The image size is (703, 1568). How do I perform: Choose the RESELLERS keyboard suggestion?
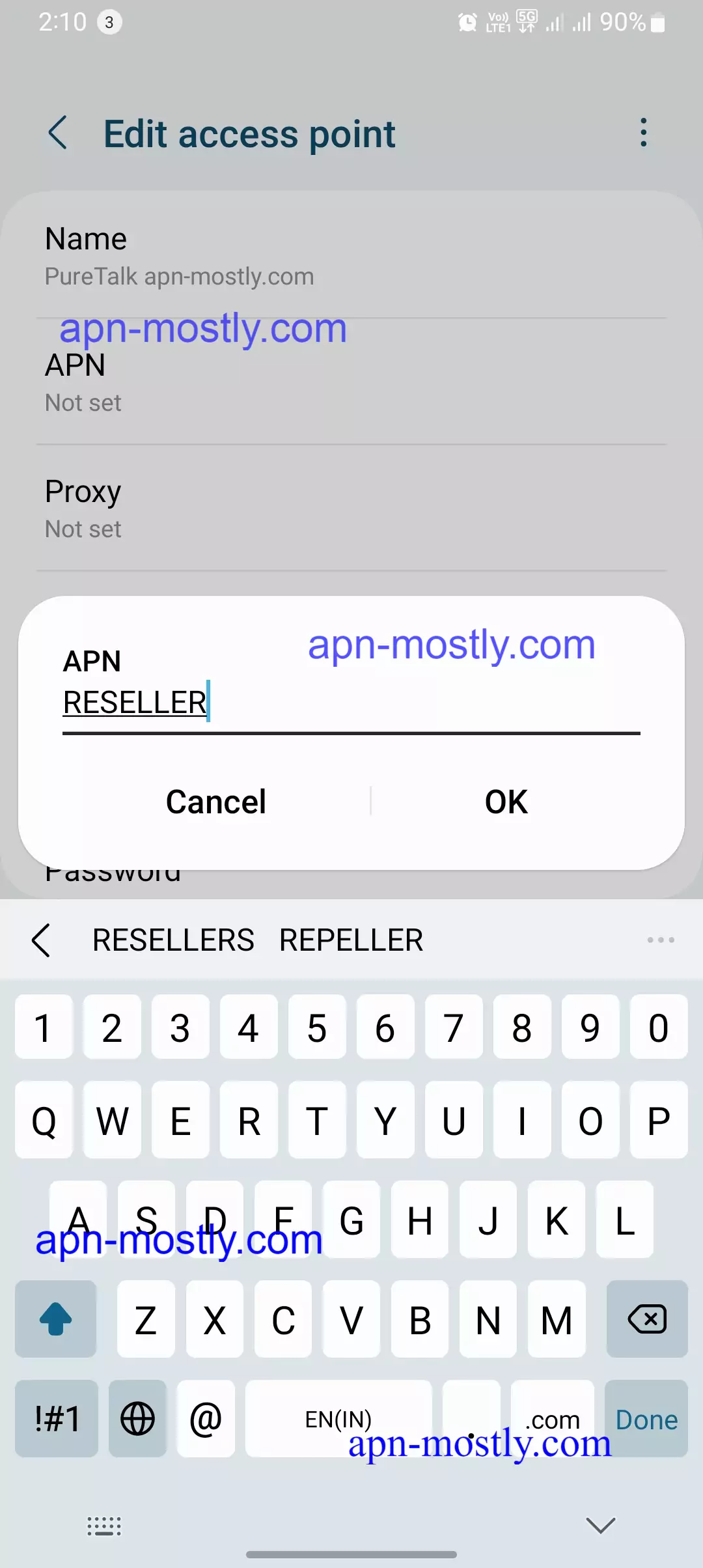coord(173,940)
